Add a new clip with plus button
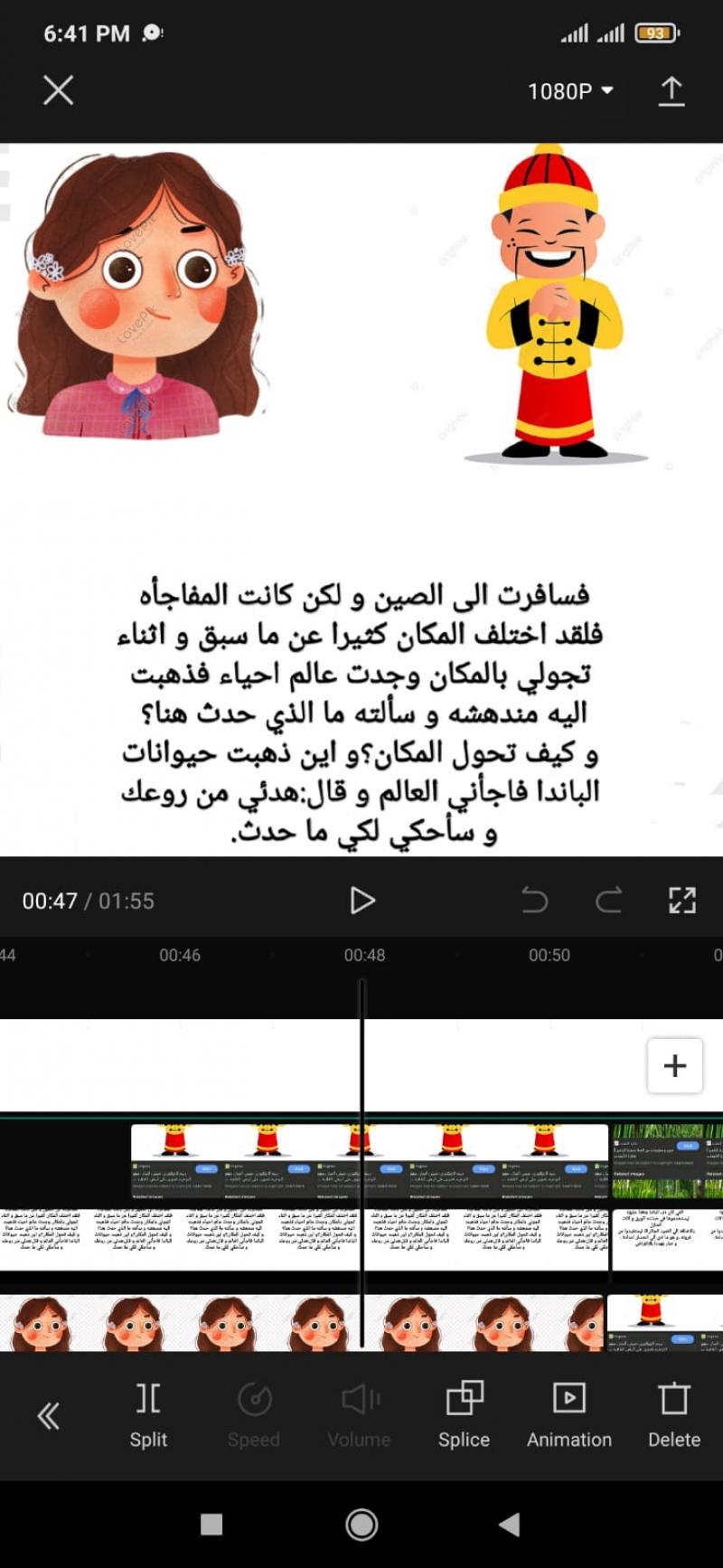This screenshot has height=1568, width=723. (x=674, y=1065)
